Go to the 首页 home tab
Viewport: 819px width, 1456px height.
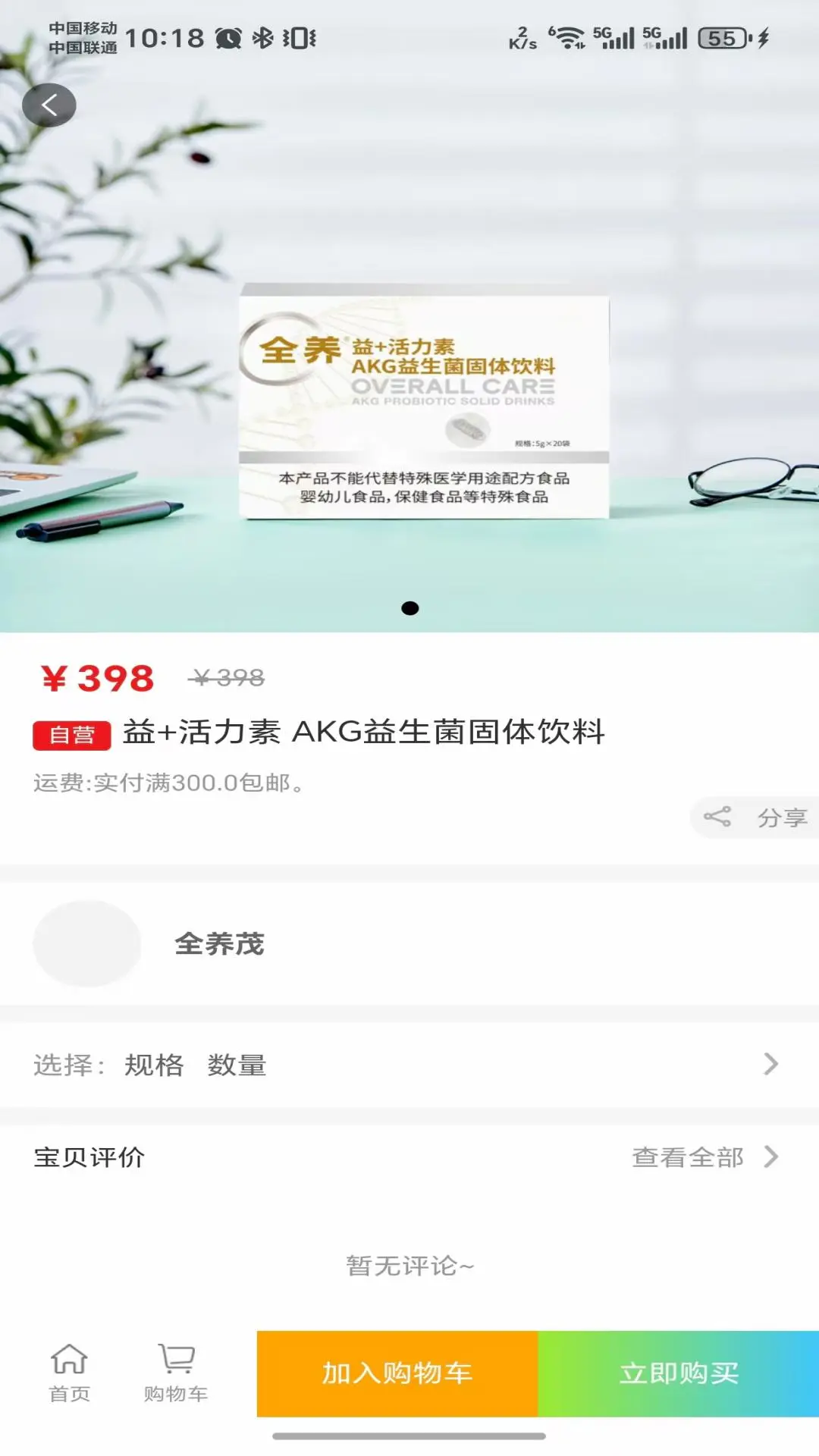pyautogui.click(x=69, y=1373)
